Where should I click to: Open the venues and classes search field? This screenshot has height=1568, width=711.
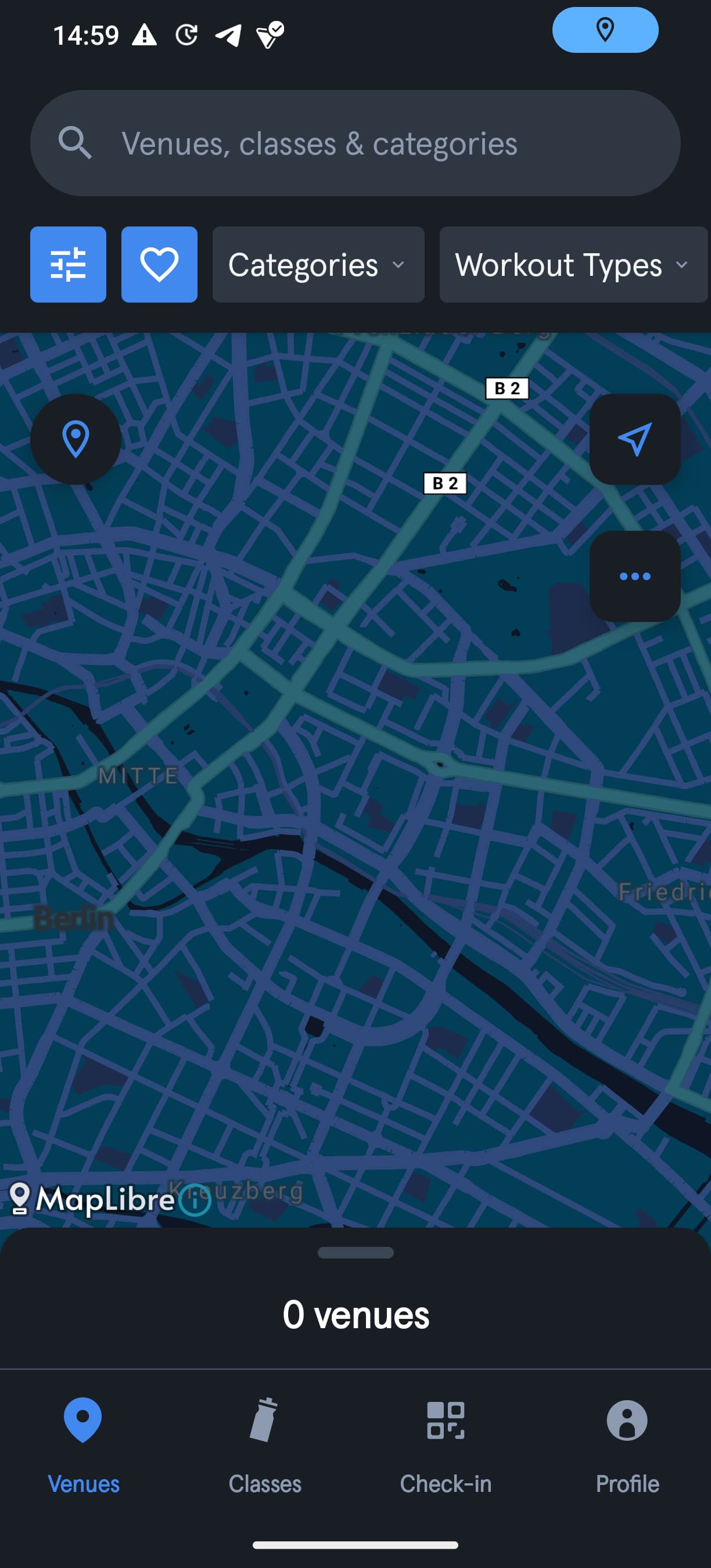click(x=355, y=143)
